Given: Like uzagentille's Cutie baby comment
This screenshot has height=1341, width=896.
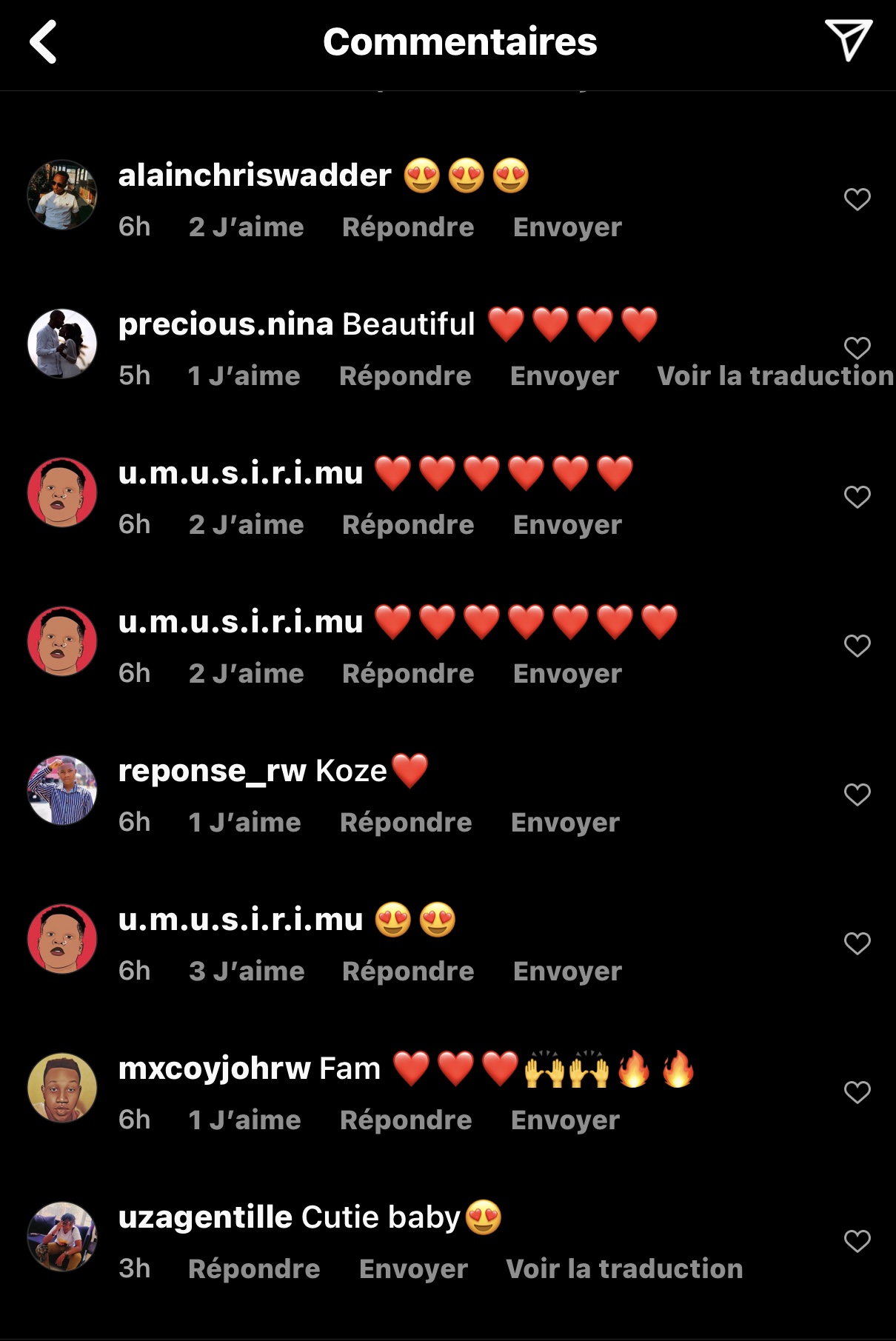Looking at the screenshot, I should 857,1241.
